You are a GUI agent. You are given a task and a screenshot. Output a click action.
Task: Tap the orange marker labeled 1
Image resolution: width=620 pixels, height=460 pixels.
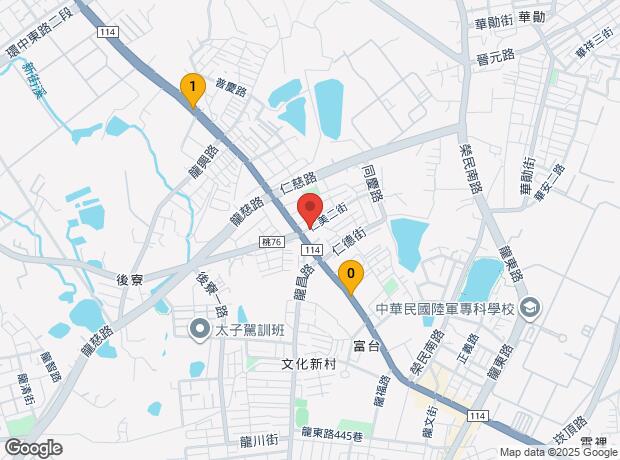192,89
